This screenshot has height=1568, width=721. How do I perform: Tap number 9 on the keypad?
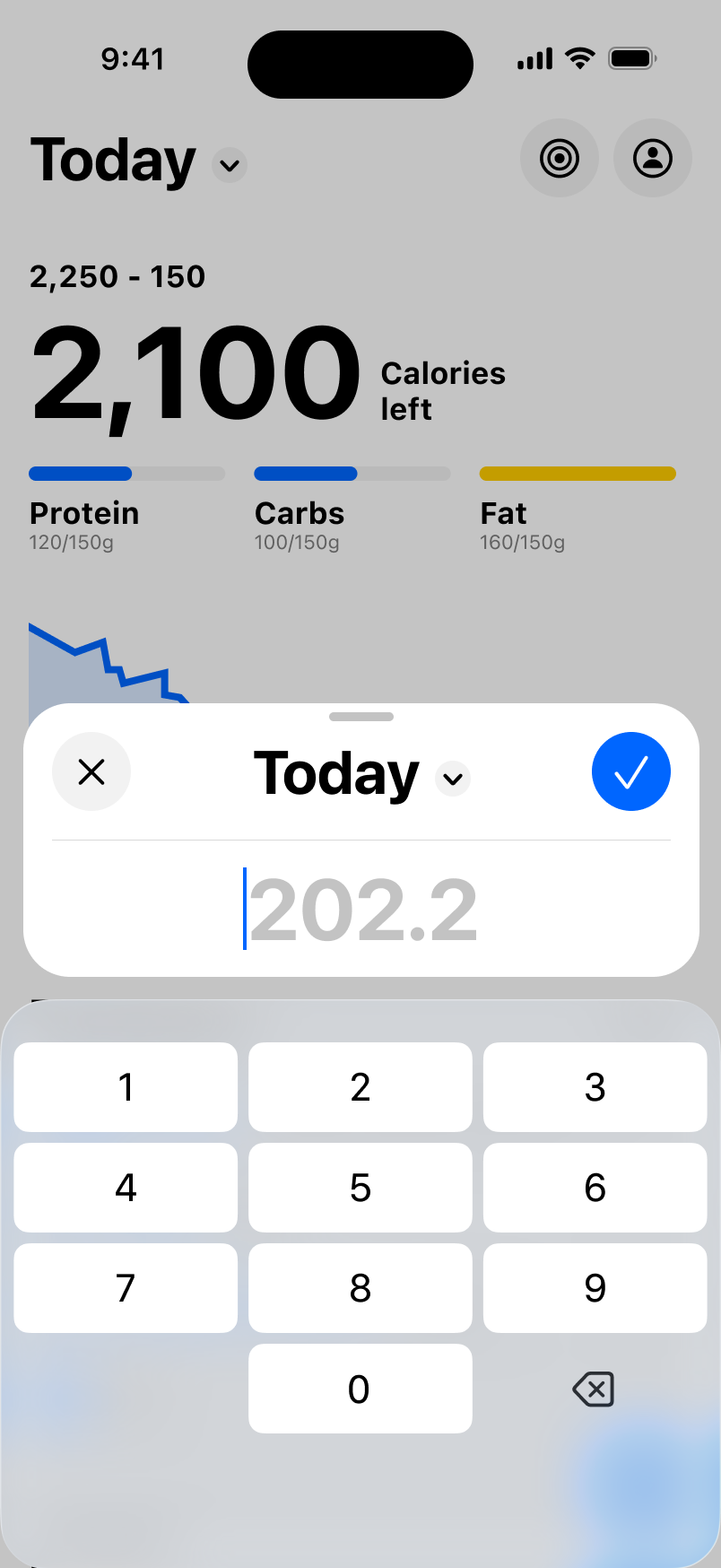pyautogui.click(x=595, y=1287)
